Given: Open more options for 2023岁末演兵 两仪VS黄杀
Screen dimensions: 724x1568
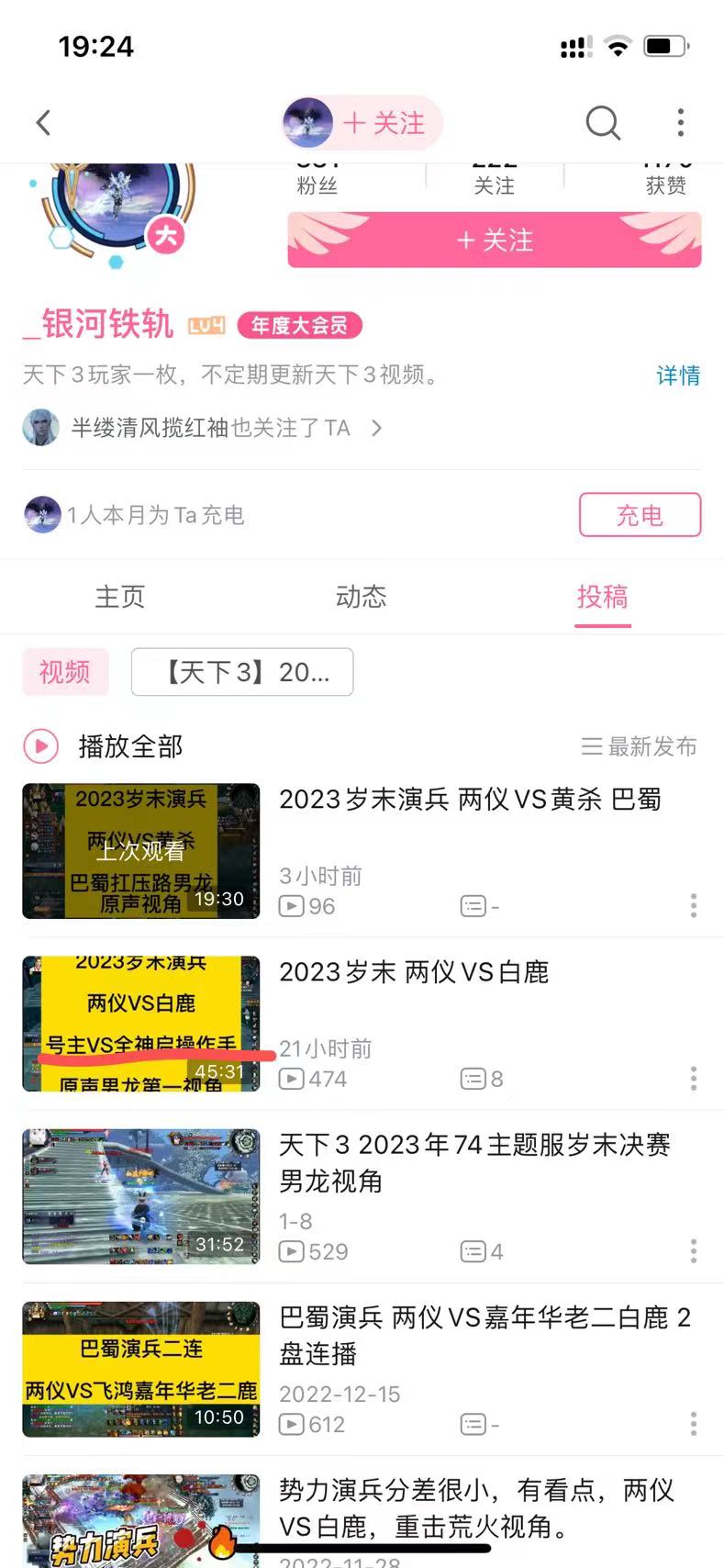Looking at the screenshot, I should (x=693, y=905).
